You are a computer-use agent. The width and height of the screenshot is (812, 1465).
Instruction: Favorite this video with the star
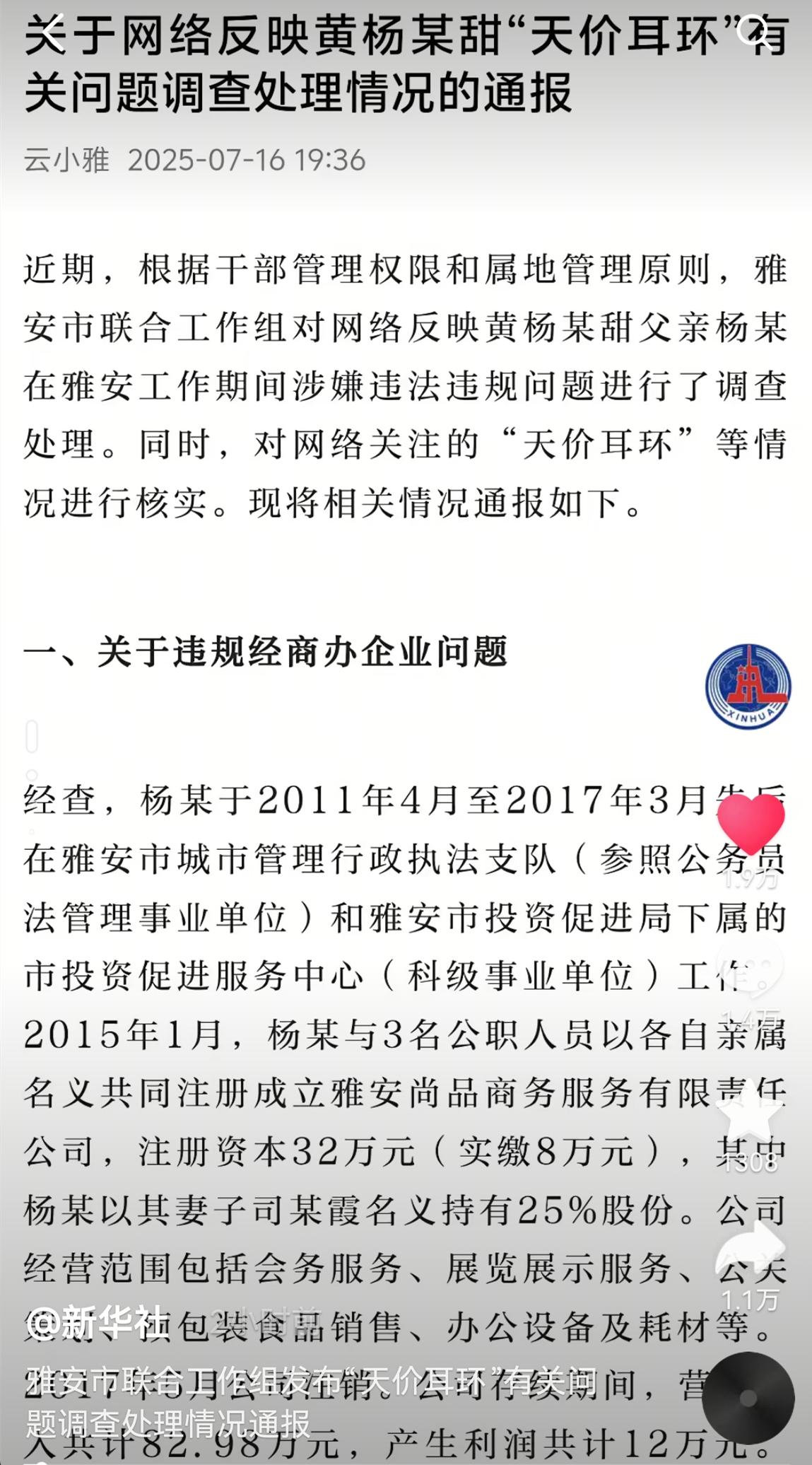tap(751, 1113)
